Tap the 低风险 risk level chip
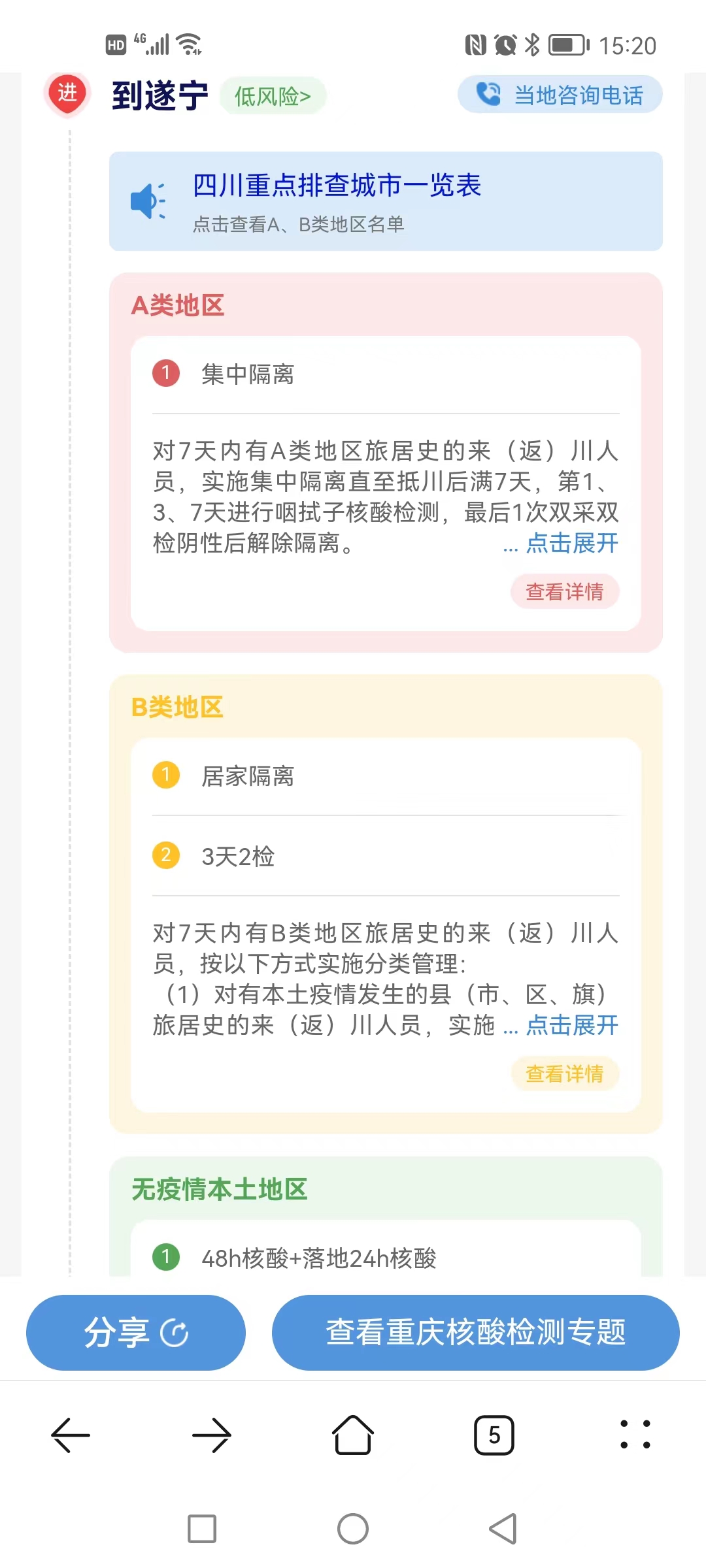 [x=273, y=96]
